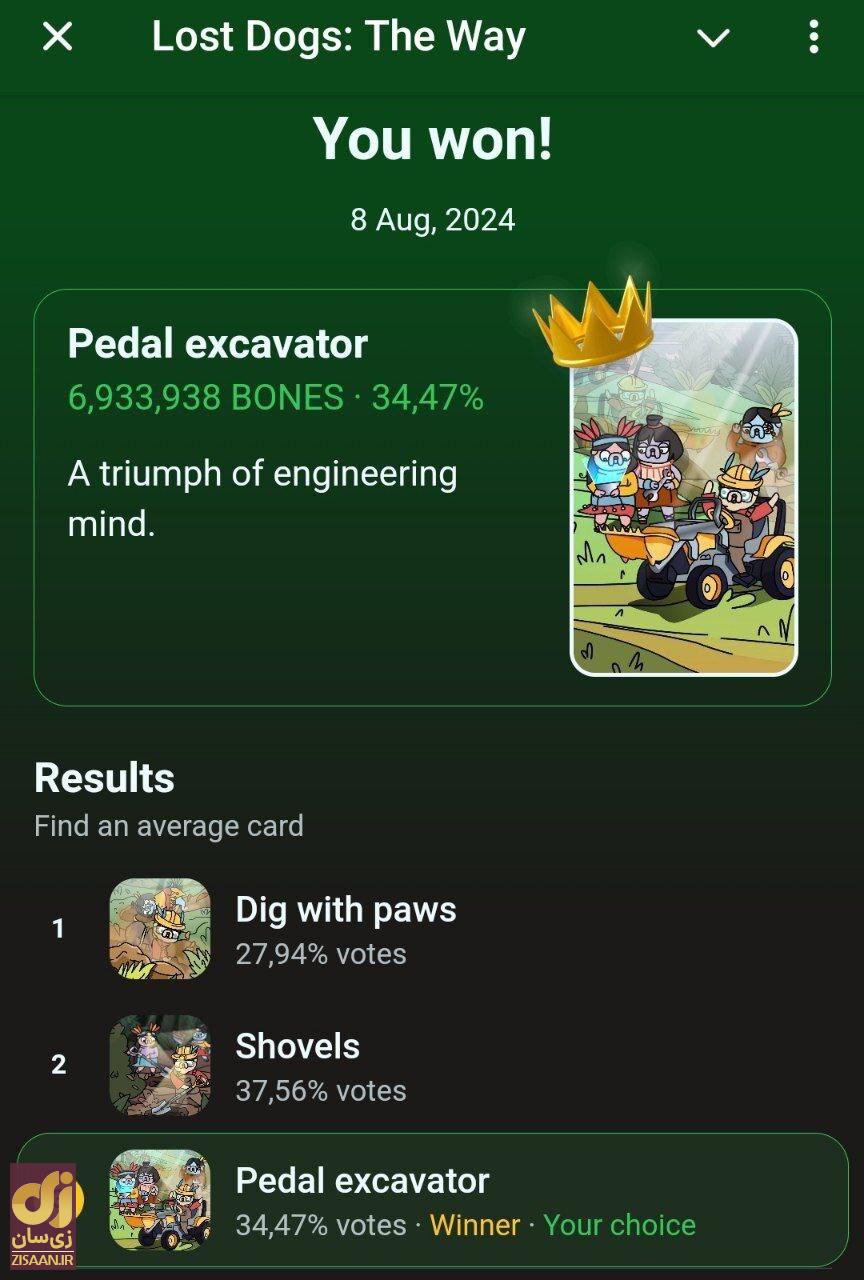Viewport: 864px width, 1280px height.
Task: Open the Pedal excavator winner card
Action: [x=432, y=497]
